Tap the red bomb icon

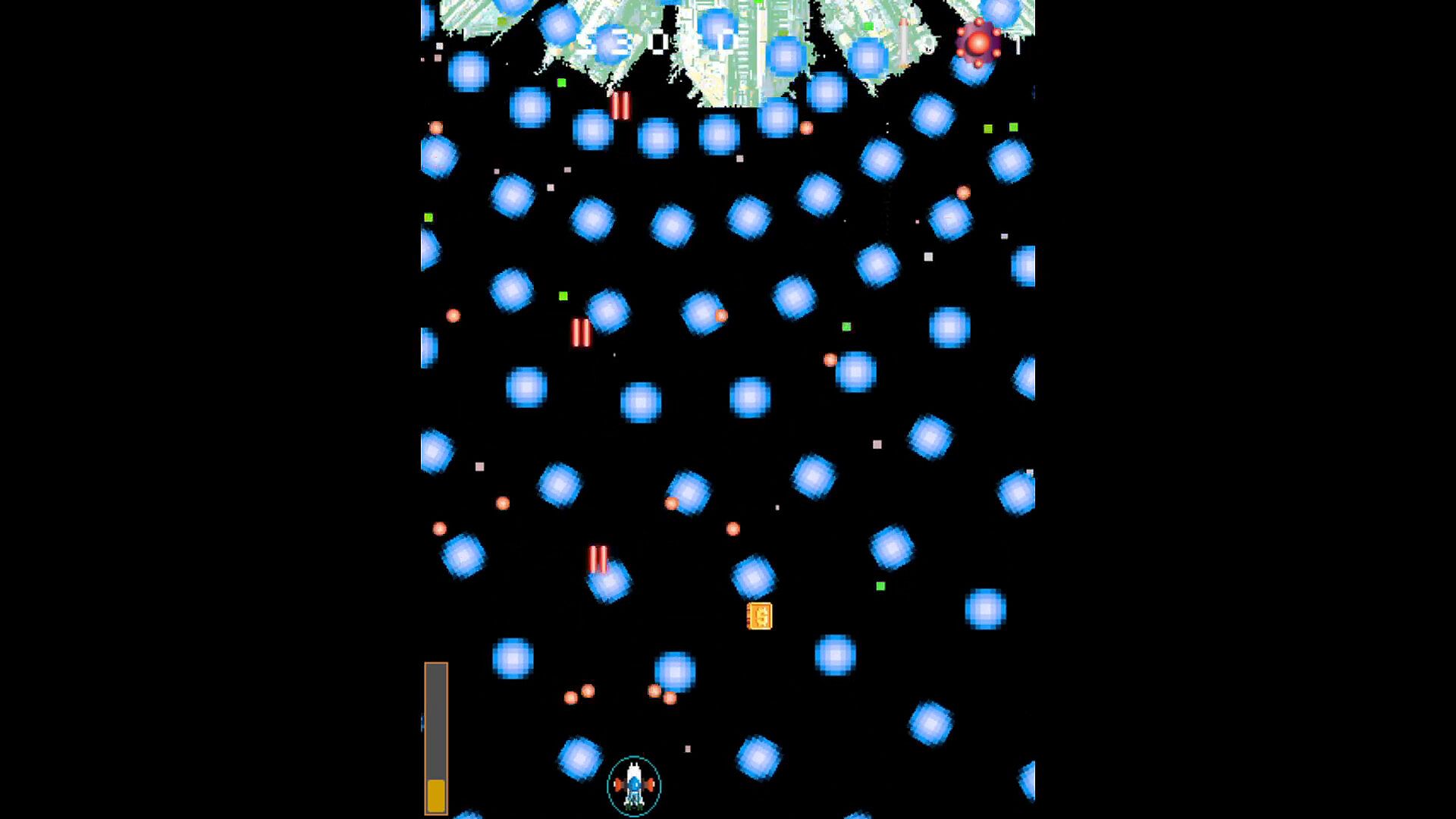pos(977,43)
